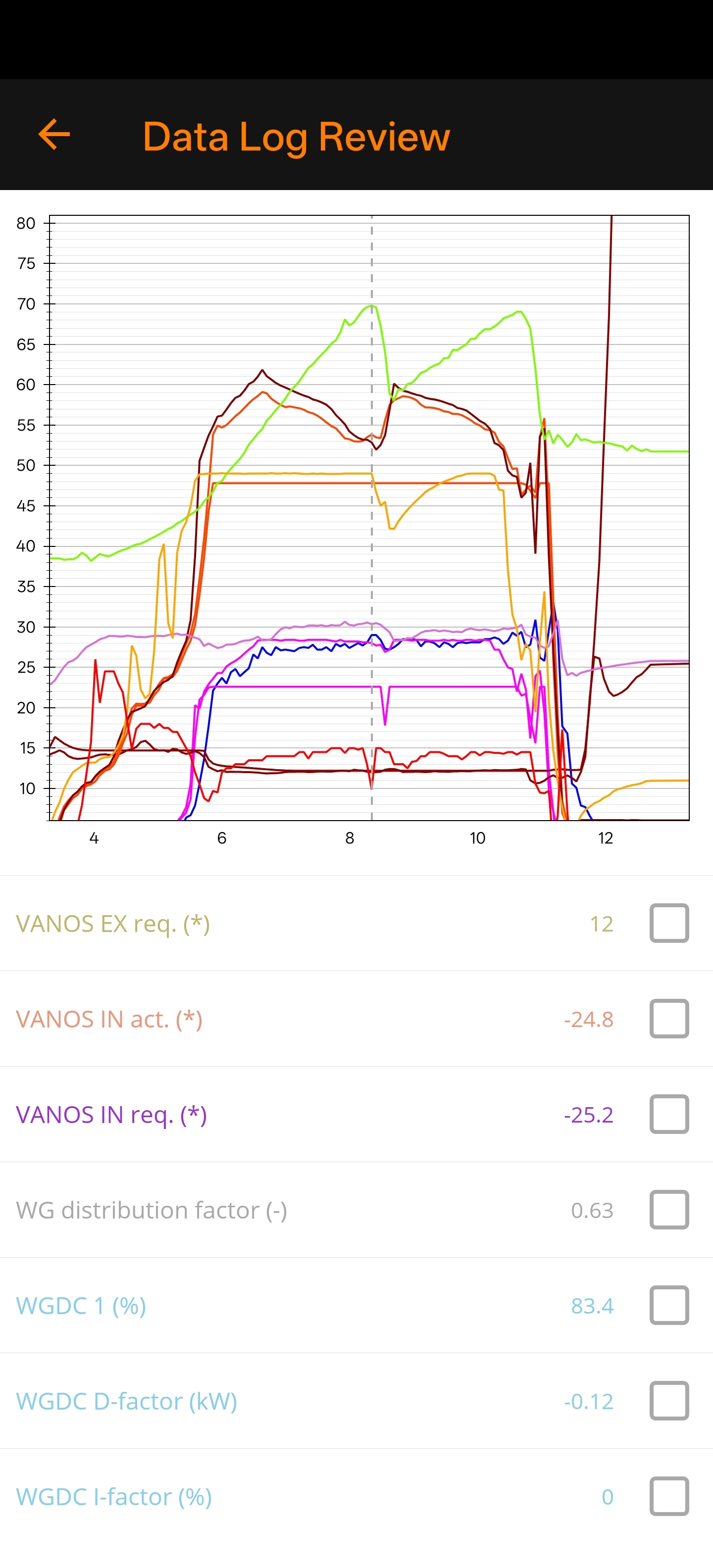
Task: Check the VANOS IN req. box
Action: coord(668,1115)
